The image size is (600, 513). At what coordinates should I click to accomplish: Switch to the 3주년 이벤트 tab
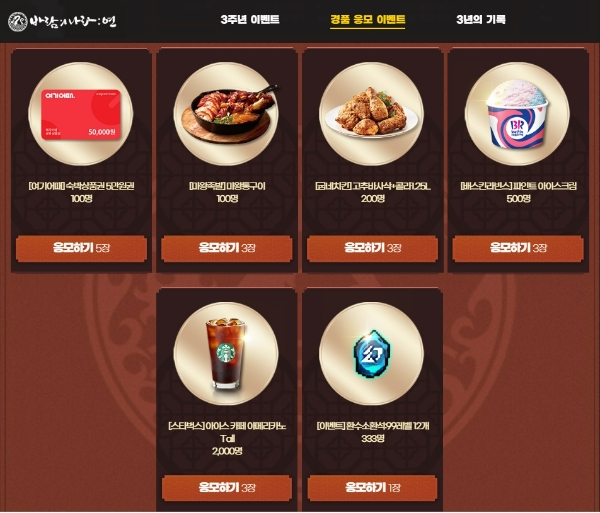pyautogui.click(x=250, y=19)
